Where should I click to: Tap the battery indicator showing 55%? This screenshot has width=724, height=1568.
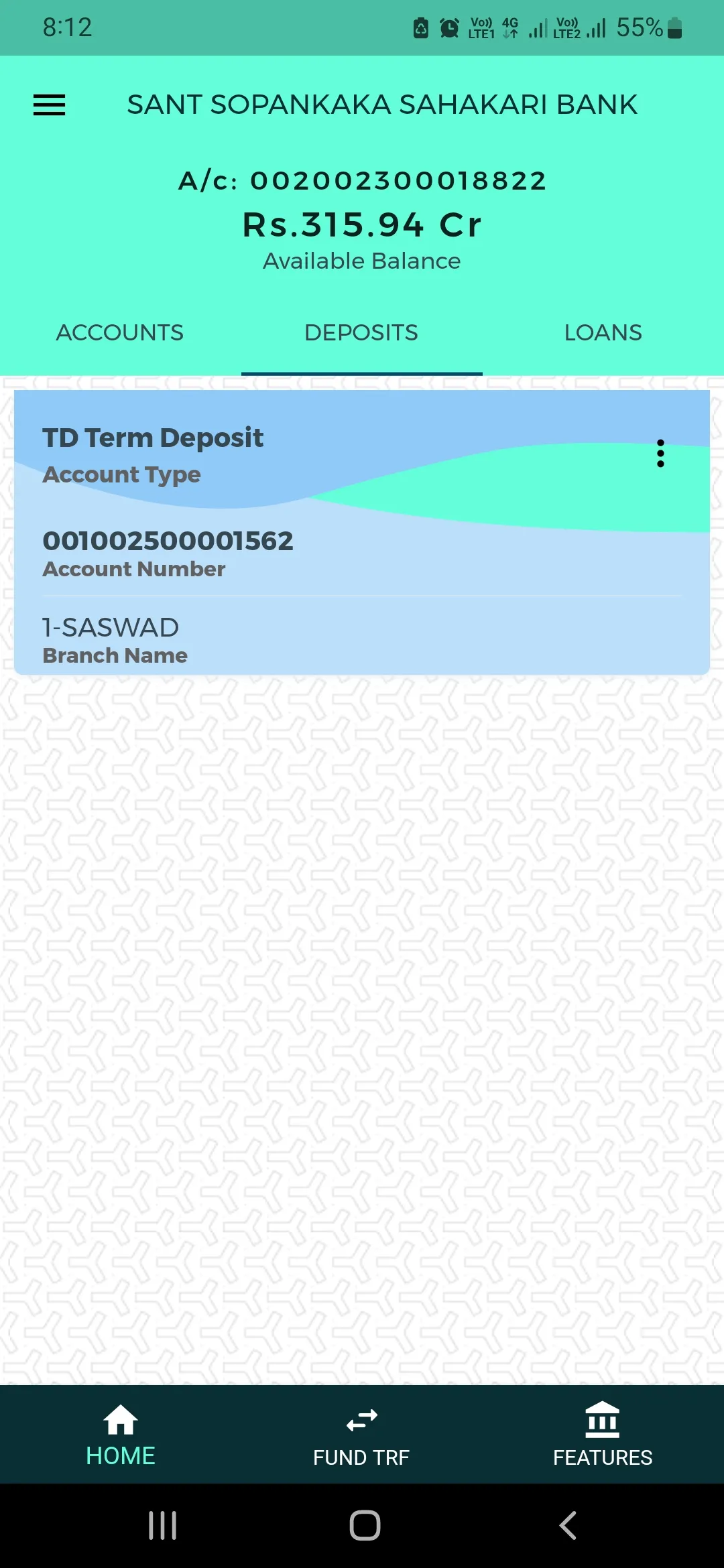[647, 27]
